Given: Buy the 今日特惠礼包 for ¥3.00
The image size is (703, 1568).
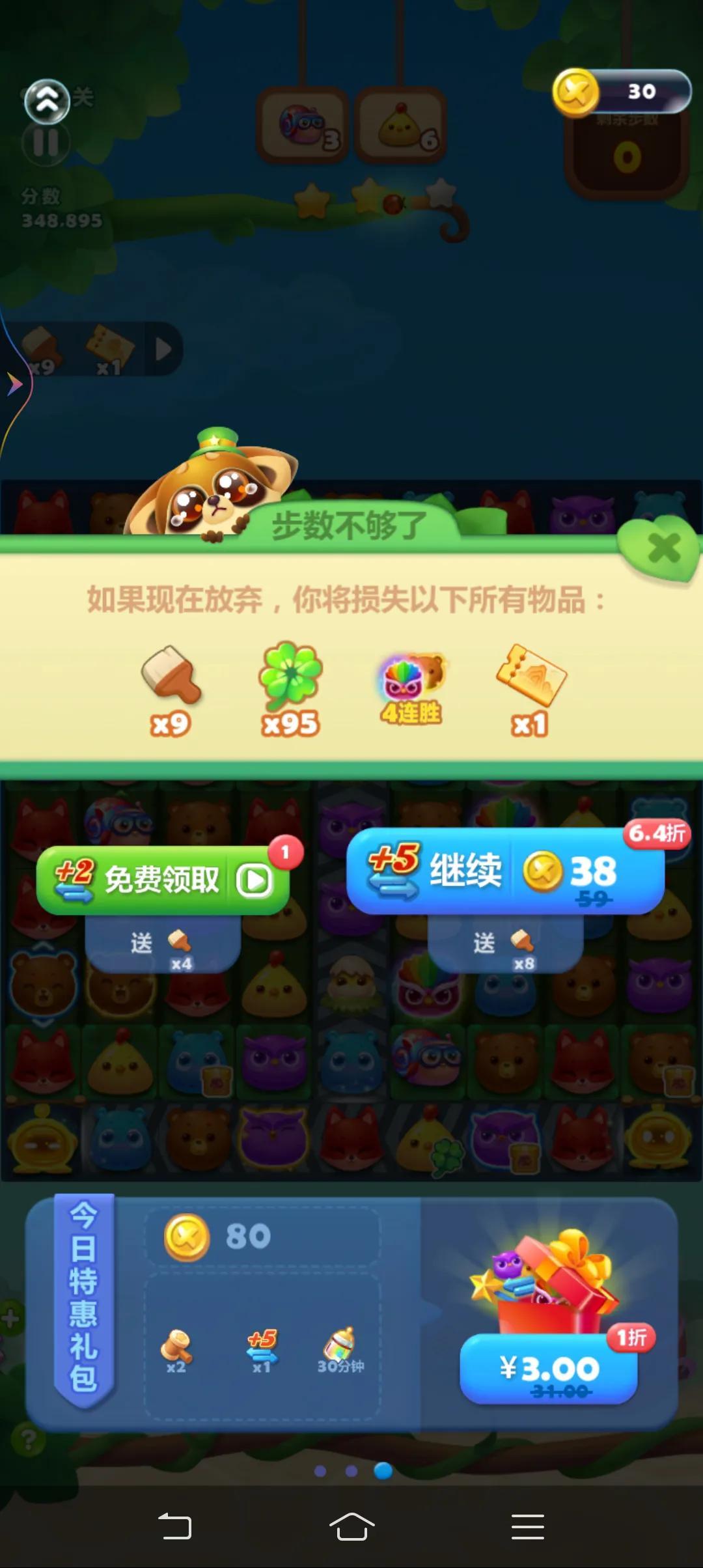Looking at the screenshot, I should (x=548, y=1369).
